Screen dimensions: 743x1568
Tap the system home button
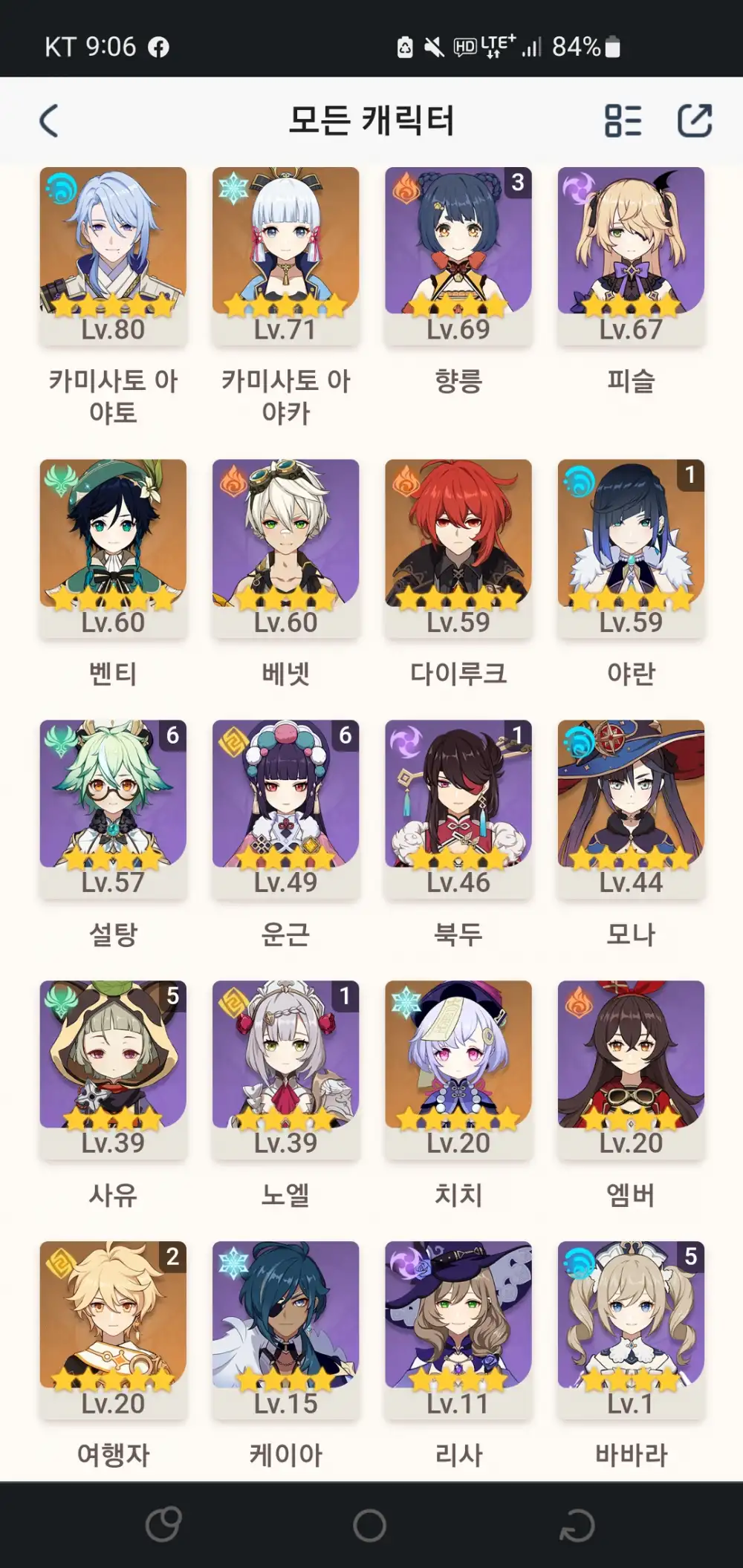tap(369, 1526)
